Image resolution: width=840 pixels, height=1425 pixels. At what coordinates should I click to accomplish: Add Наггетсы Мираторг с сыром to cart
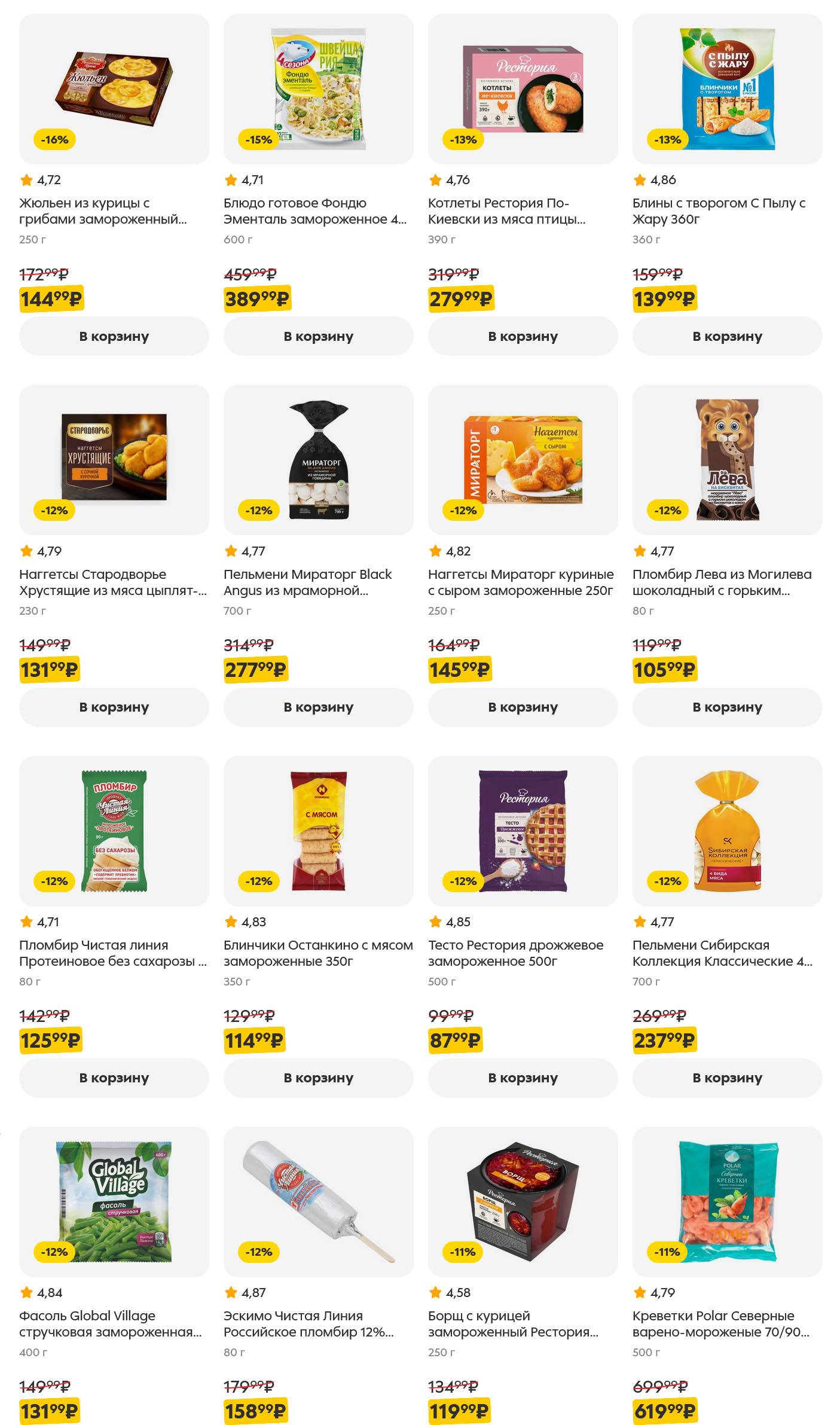pos(523,707)
